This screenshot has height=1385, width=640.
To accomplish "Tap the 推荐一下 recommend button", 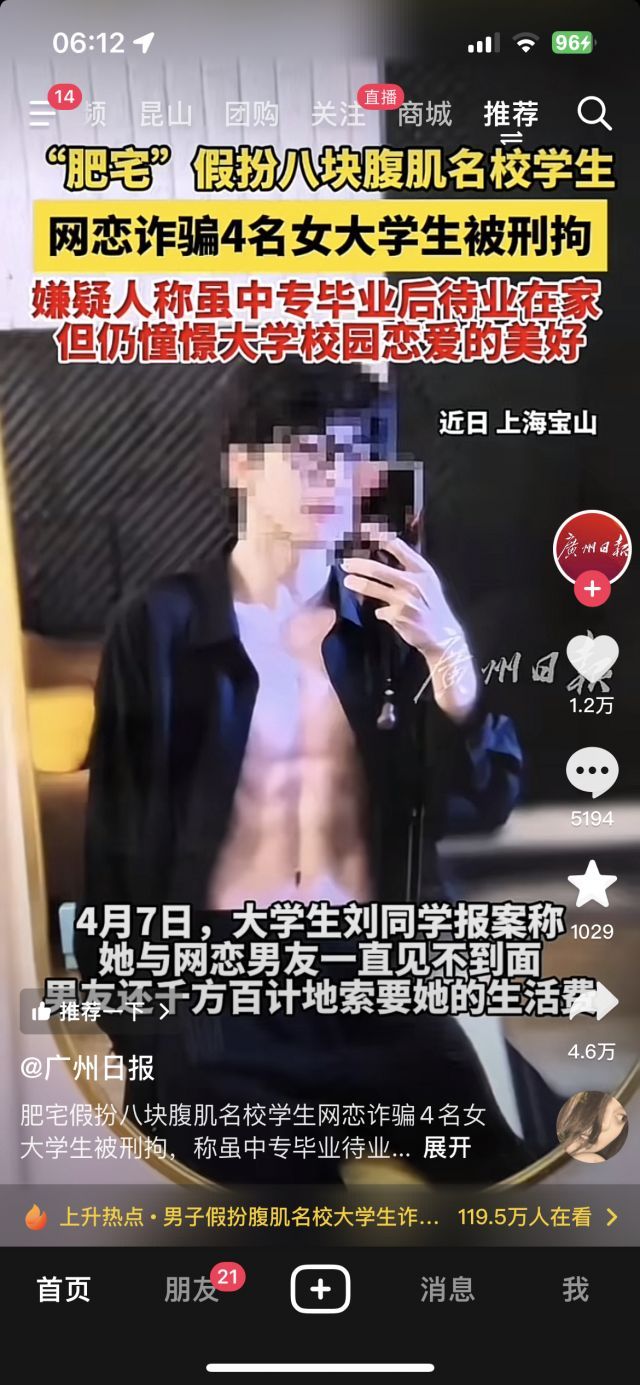I will coord(100,1011).
